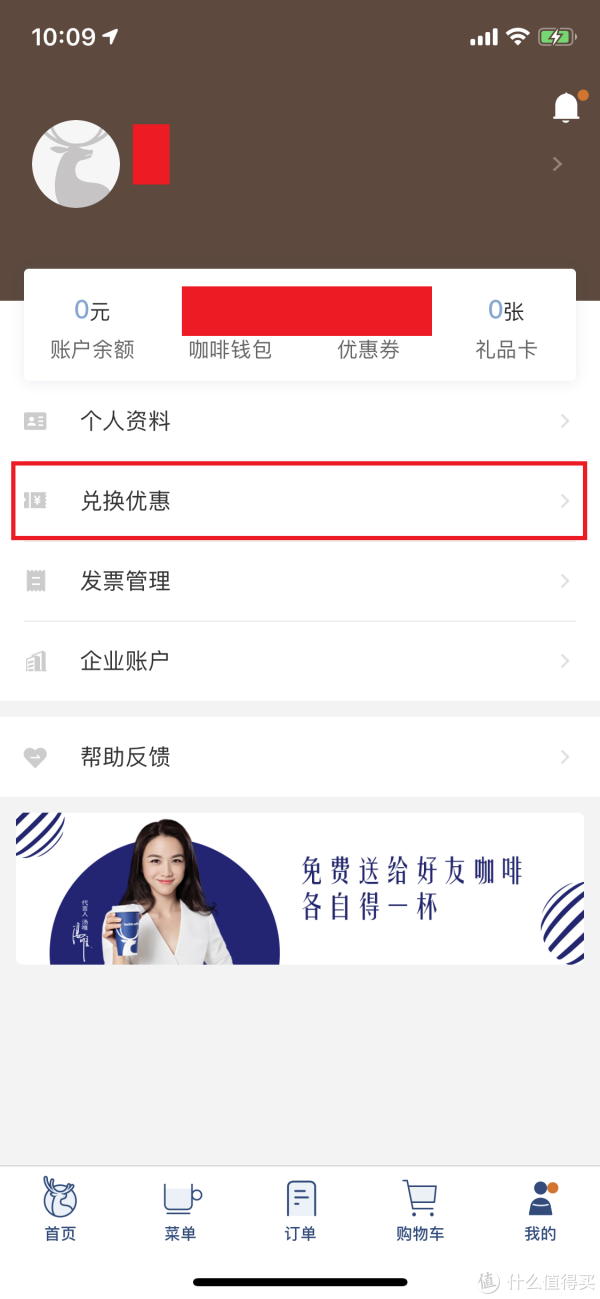This screenshot has height=1299, width=600.
Task: Open 企业账户 enterprise account
Action: tap(300, 661)
